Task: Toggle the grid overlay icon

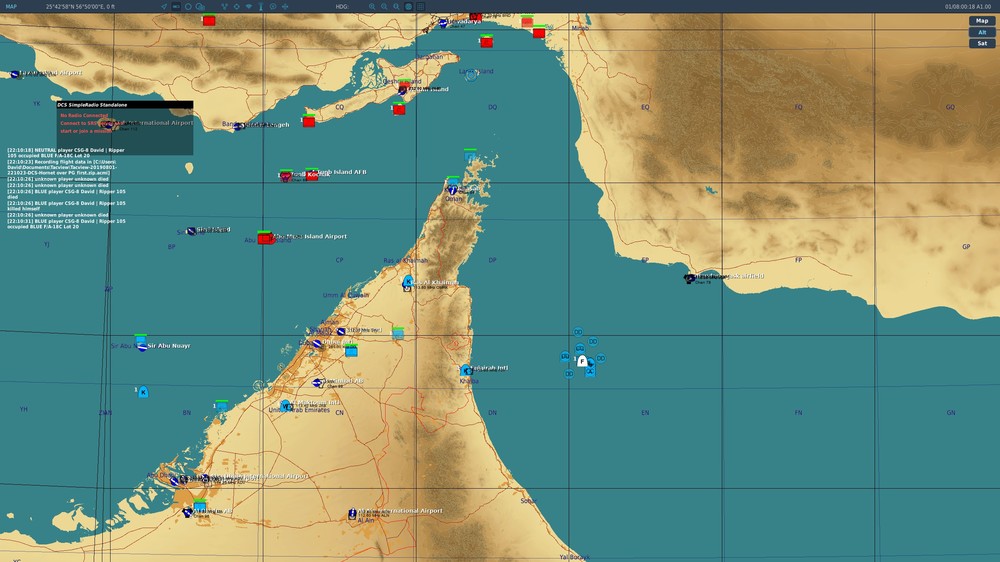Action: pos(420,6)
